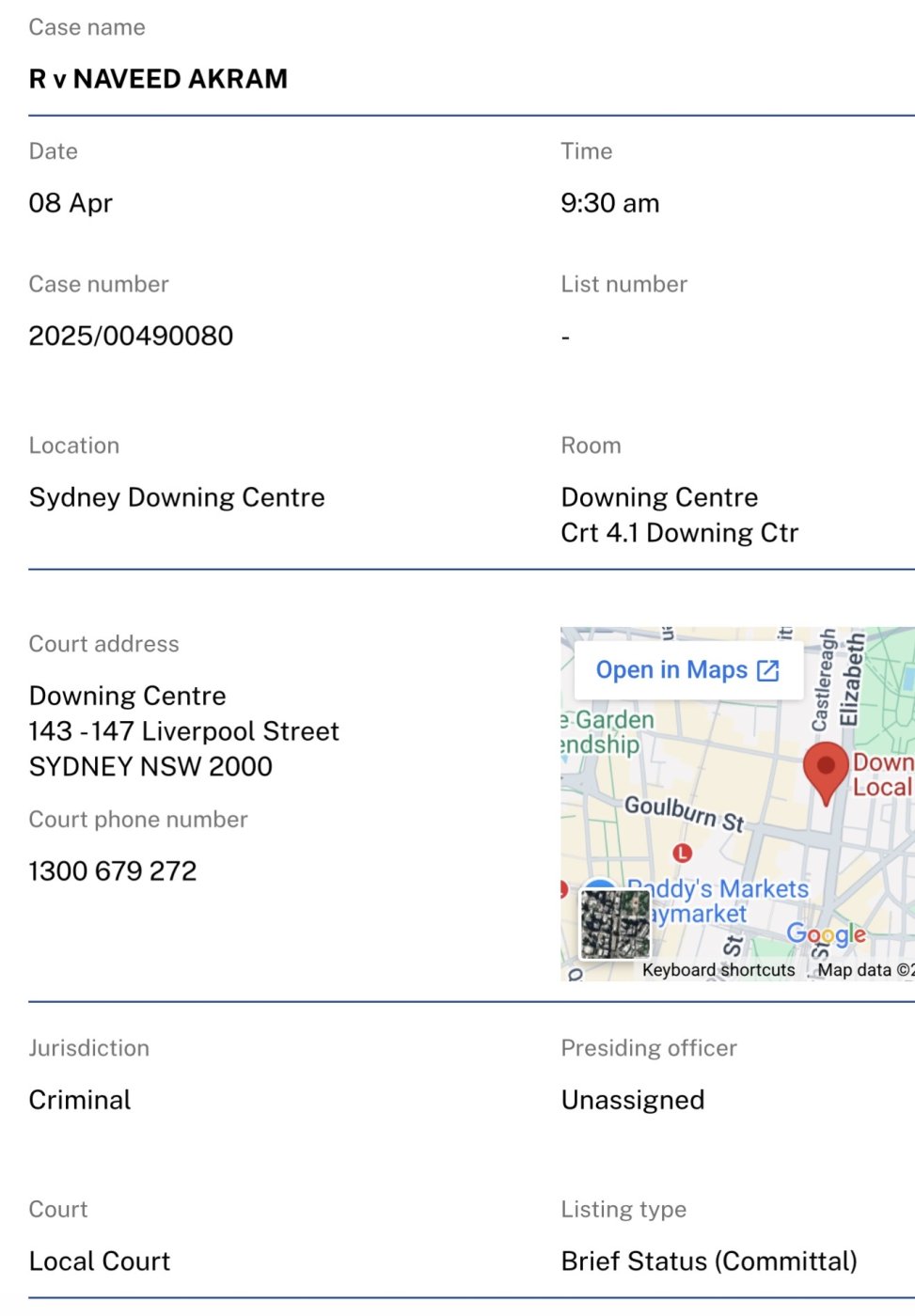The height and width of the screenshot is (1316, 915).
Task: Tap the red Downing Centre map pin
Action: pos(826,767)
